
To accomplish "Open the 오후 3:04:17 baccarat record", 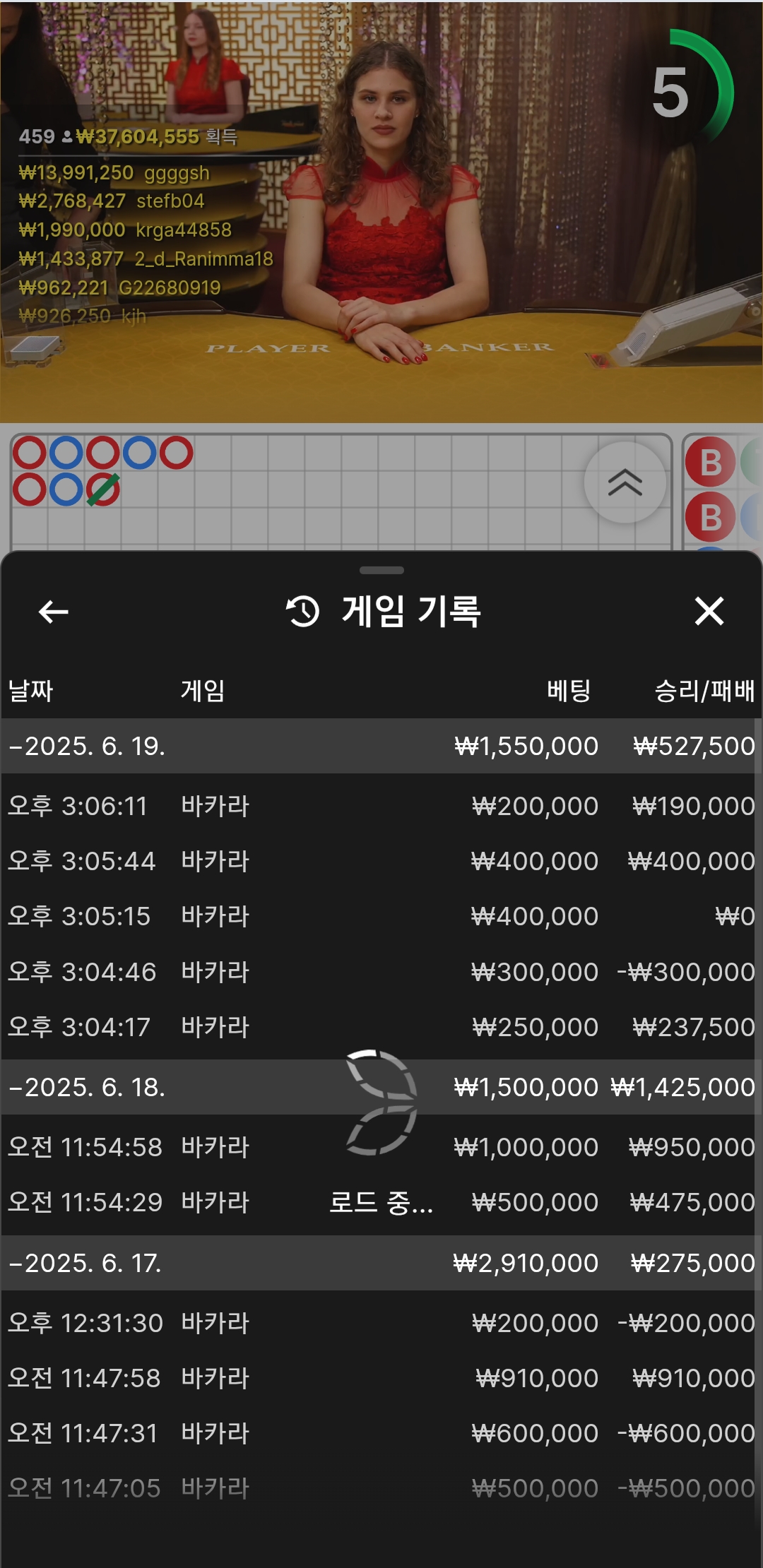I will point(381,1027).
